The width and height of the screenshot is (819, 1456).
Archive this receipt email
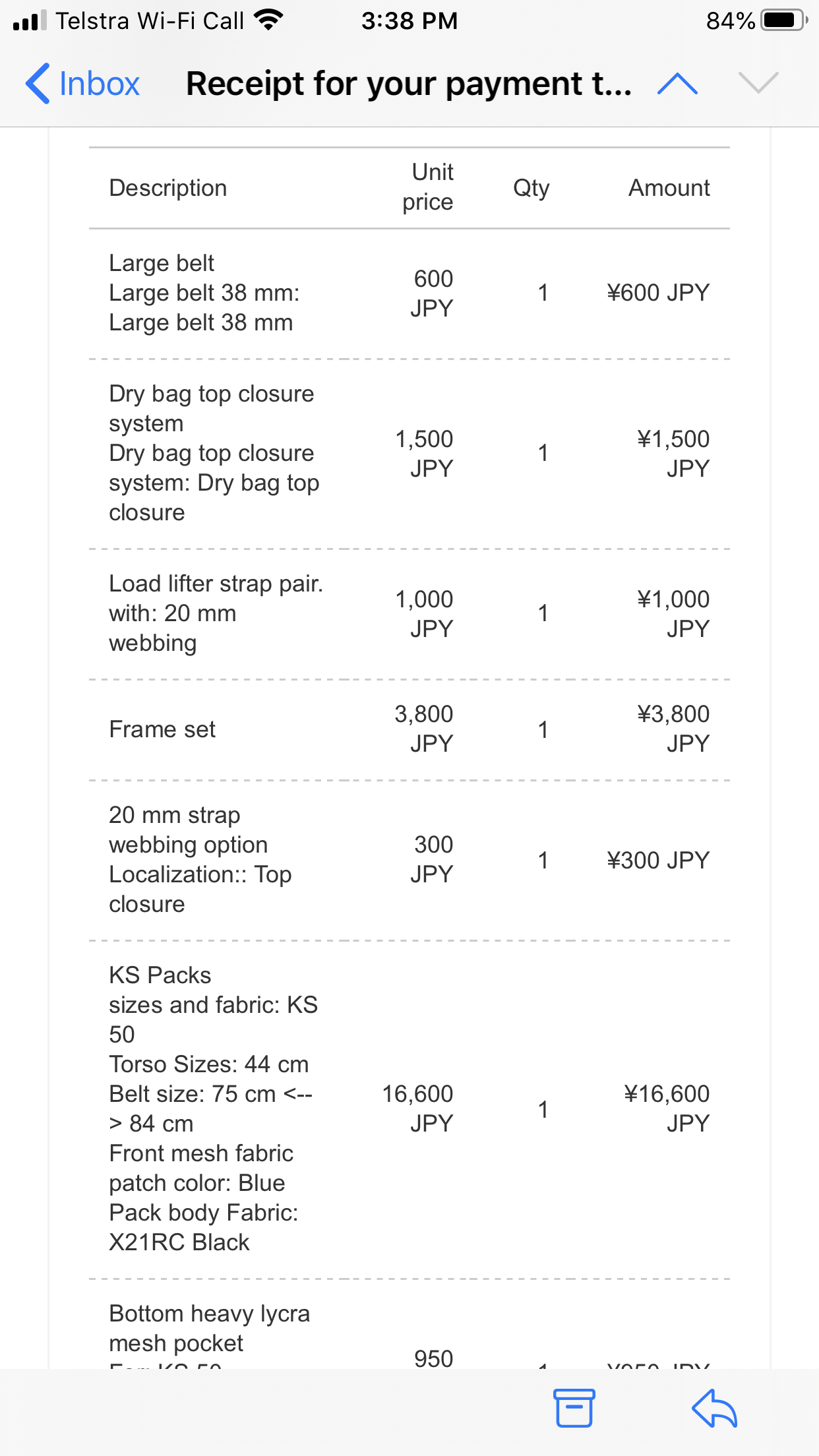[x=574, y=1408]
